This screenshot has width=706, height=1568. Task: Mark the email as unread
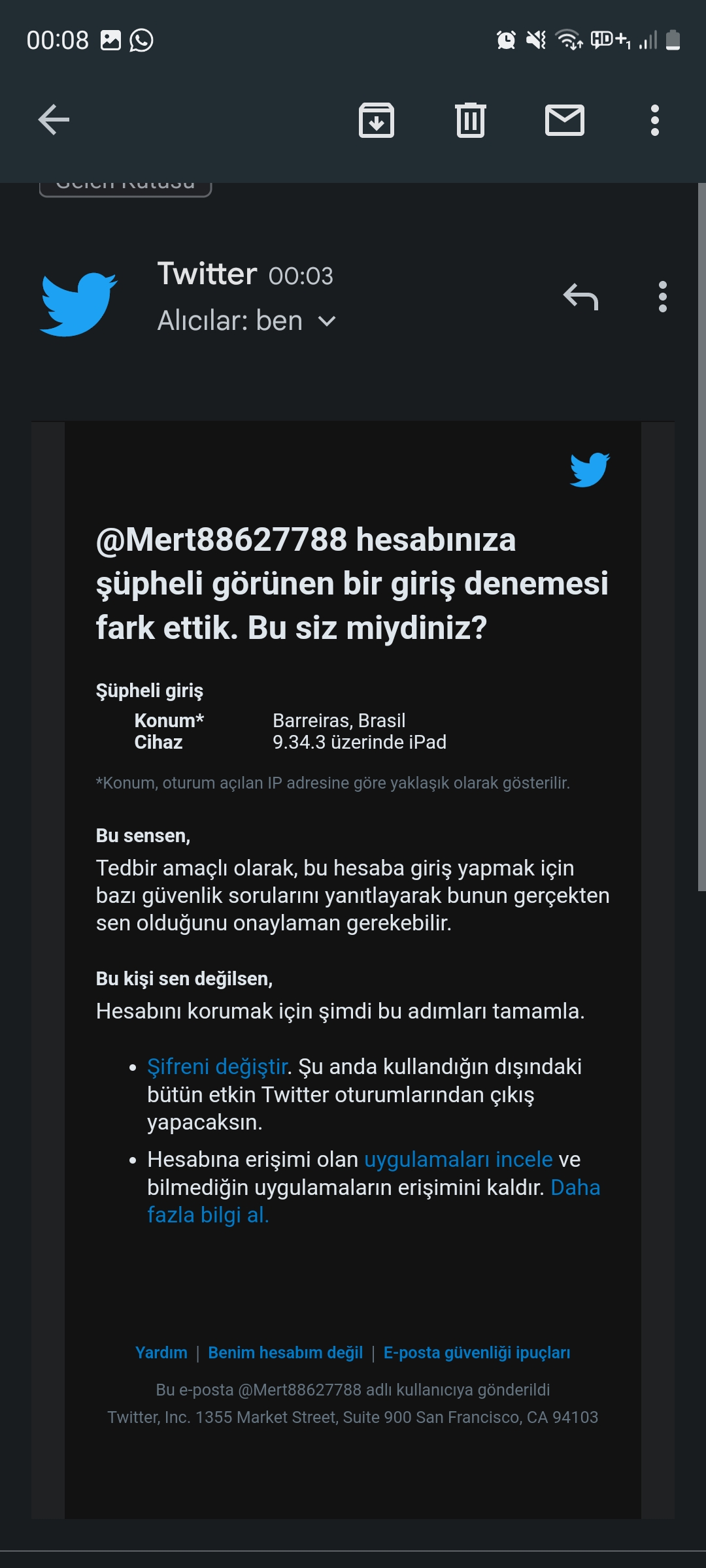[x=564, y=120]
